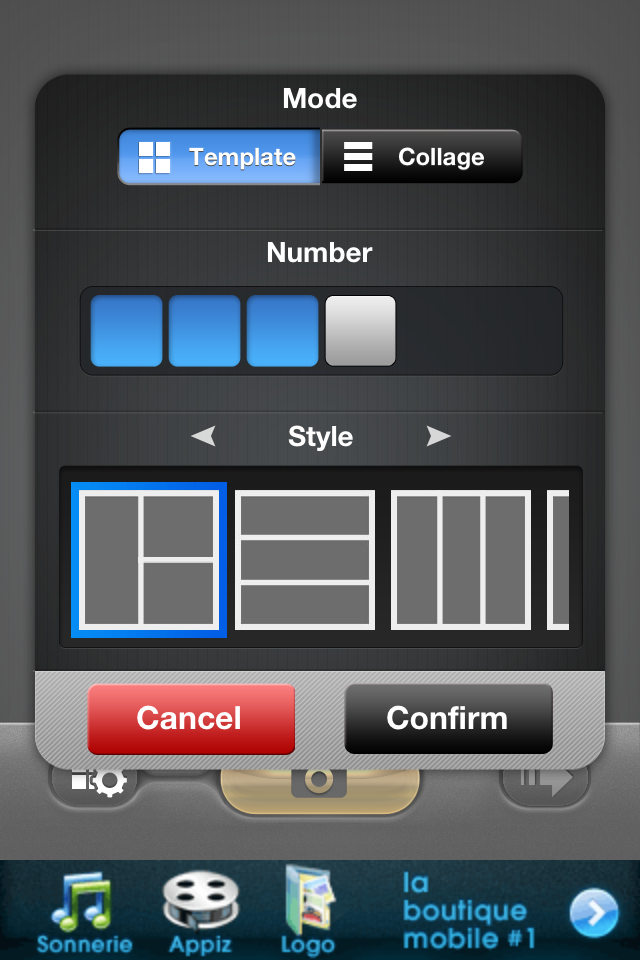Cancel the template dialog

[x=190, y=718]
